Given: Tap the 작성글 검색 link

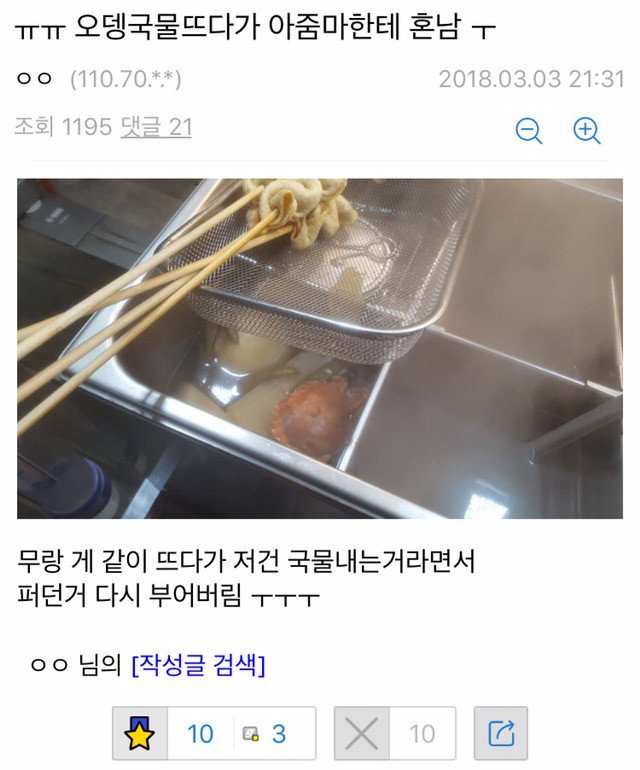Looking at the screenshot, I should pos(198,665).
